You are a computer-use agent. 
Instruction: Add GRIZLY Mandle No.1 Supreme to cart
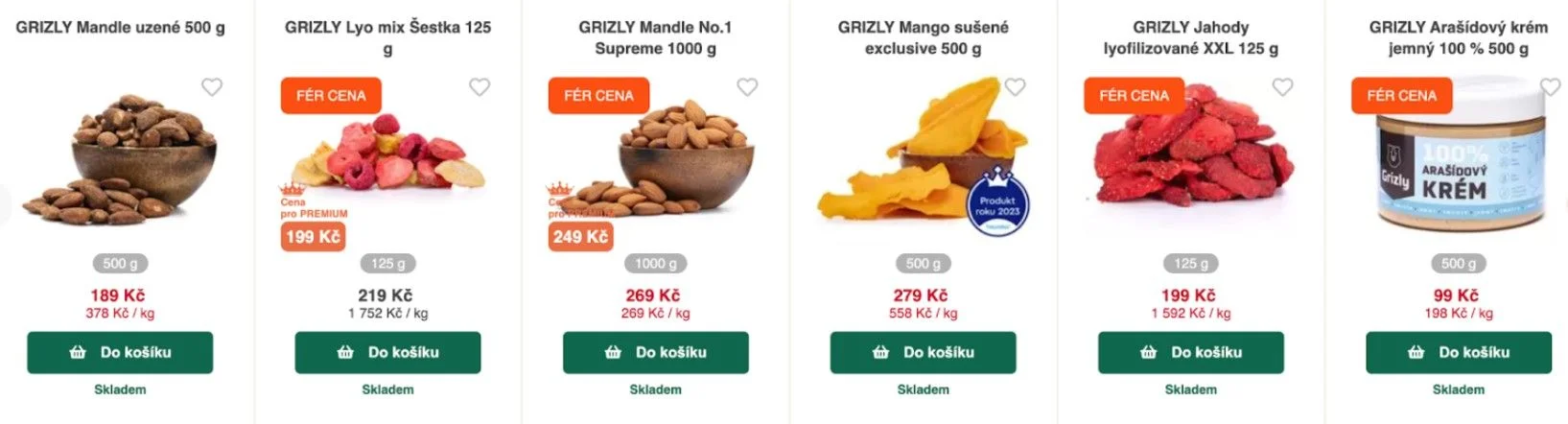(x=655, y=352)
